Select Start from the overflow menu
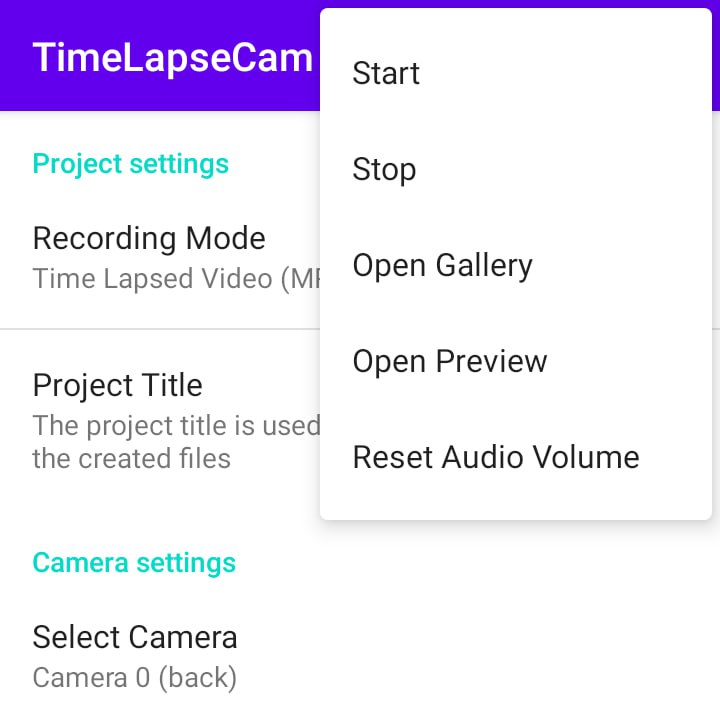720x713 pixels. click(386, 74)
